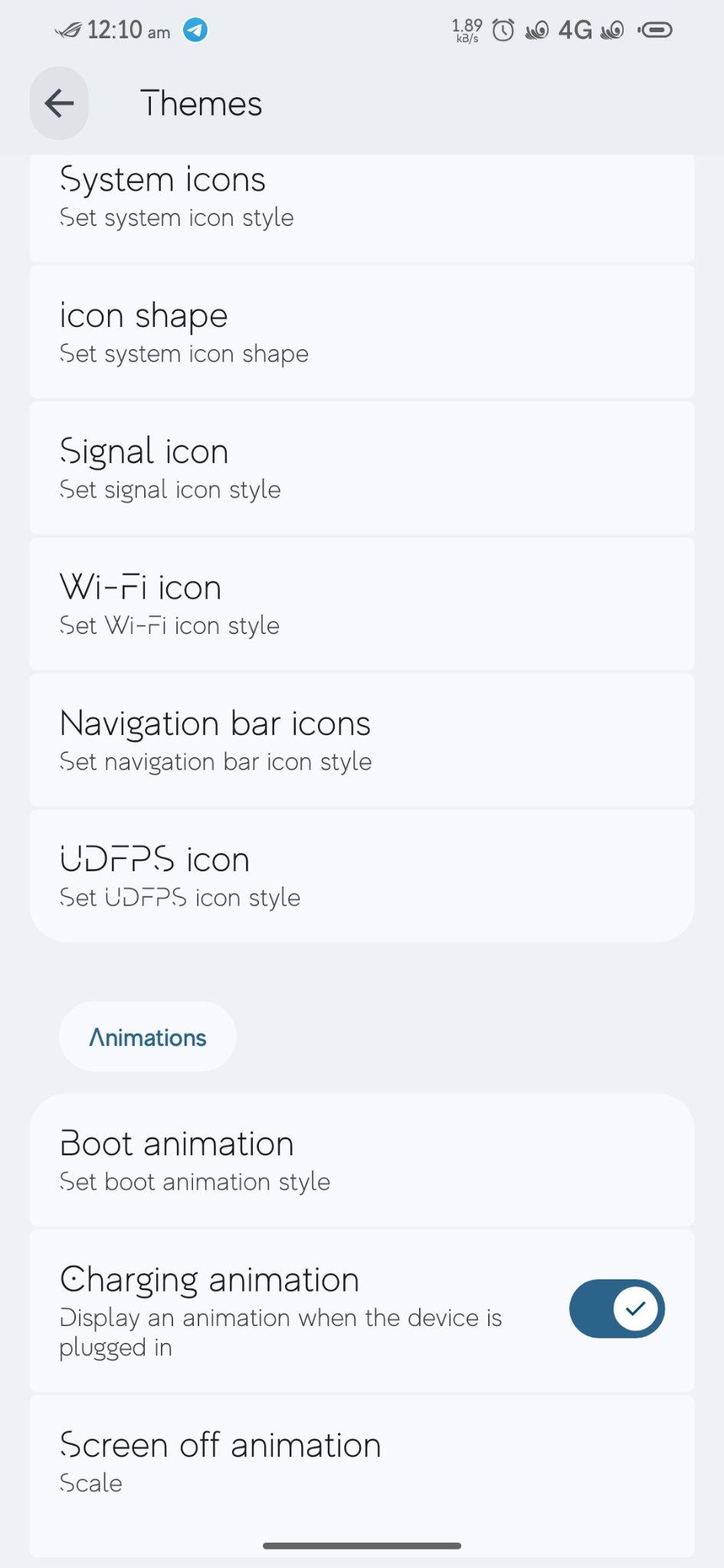
Task: Choose the UDFPS icon style
Action: (x=362, y=876)
